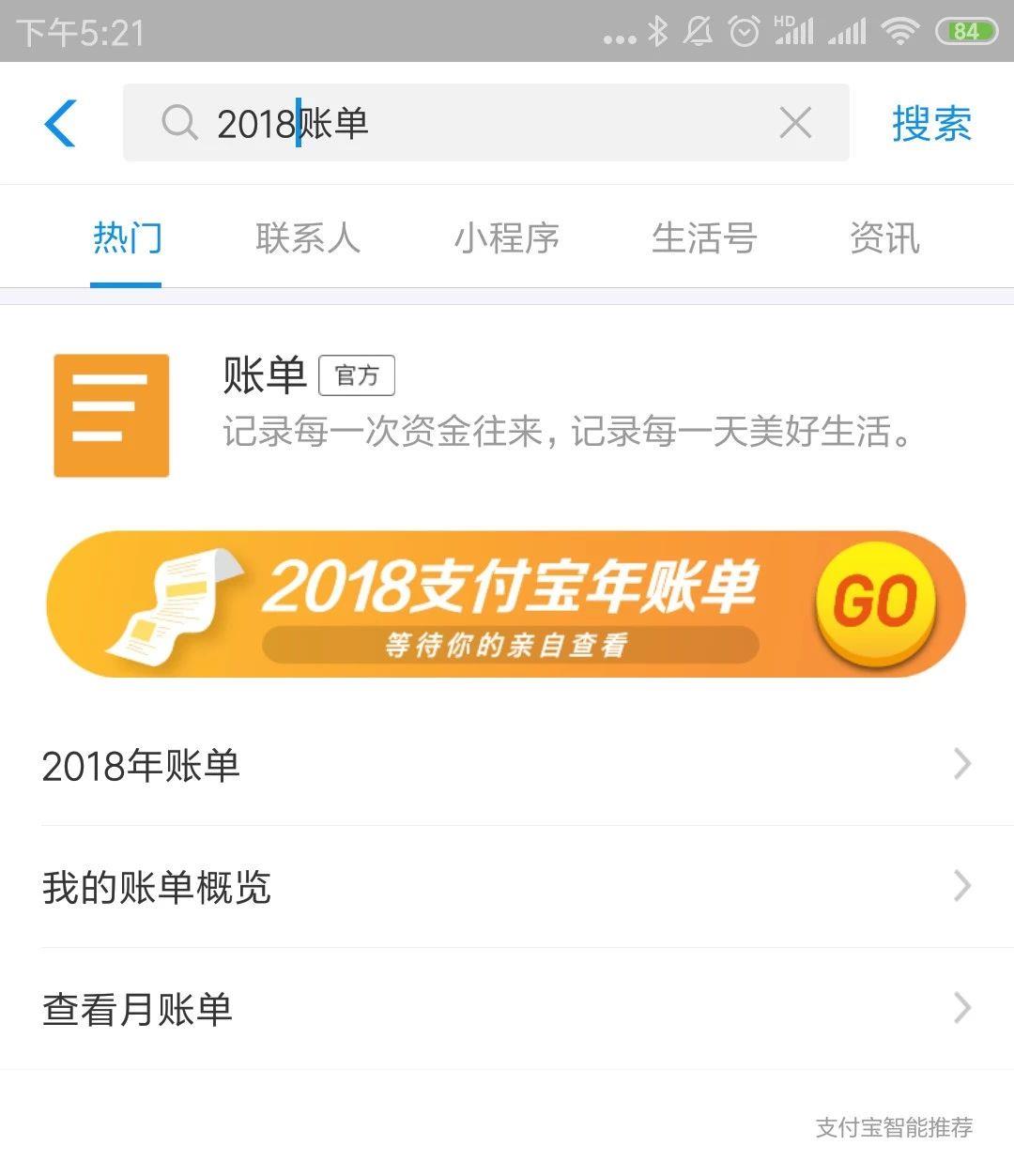
Task: View the 资讯 tab
Action: (884, 238)
